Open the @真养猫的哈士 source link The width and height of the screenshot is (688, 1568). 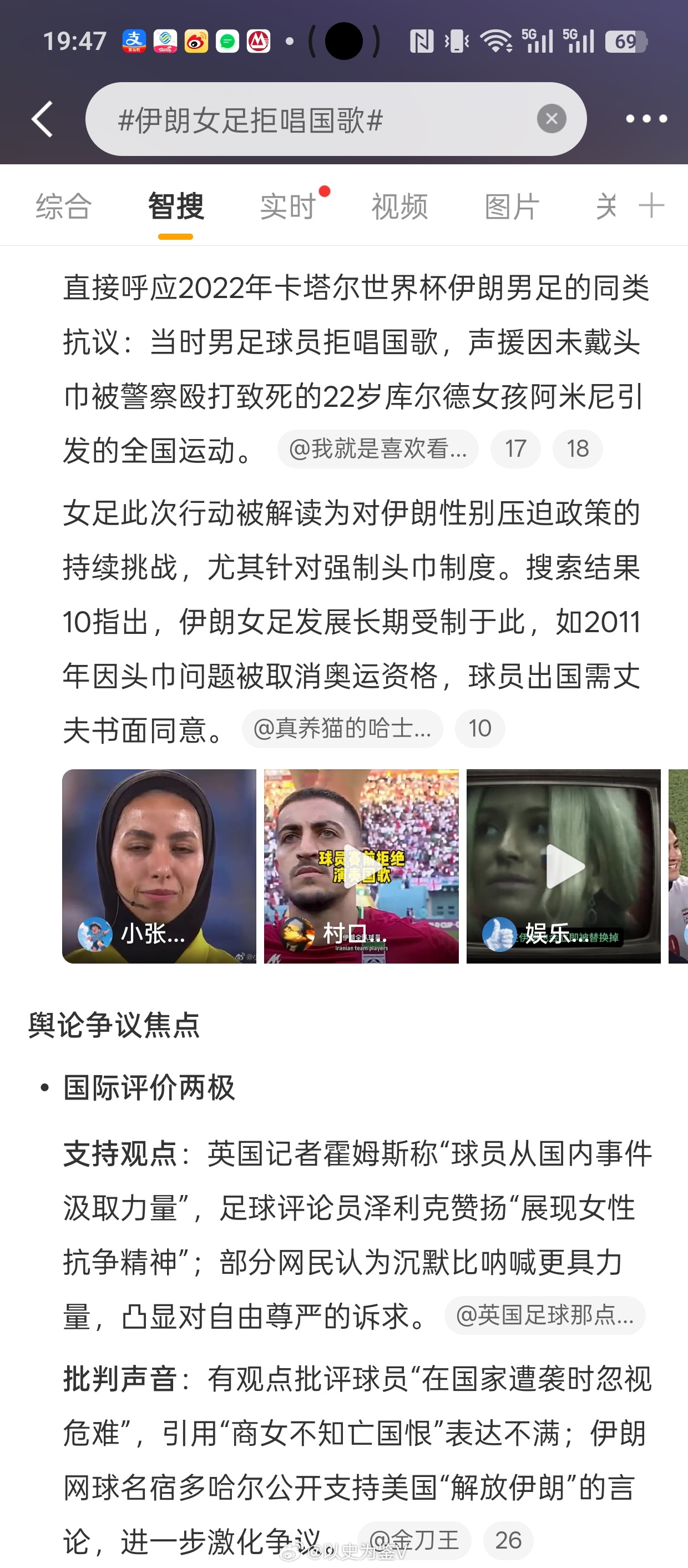point(342,728)
